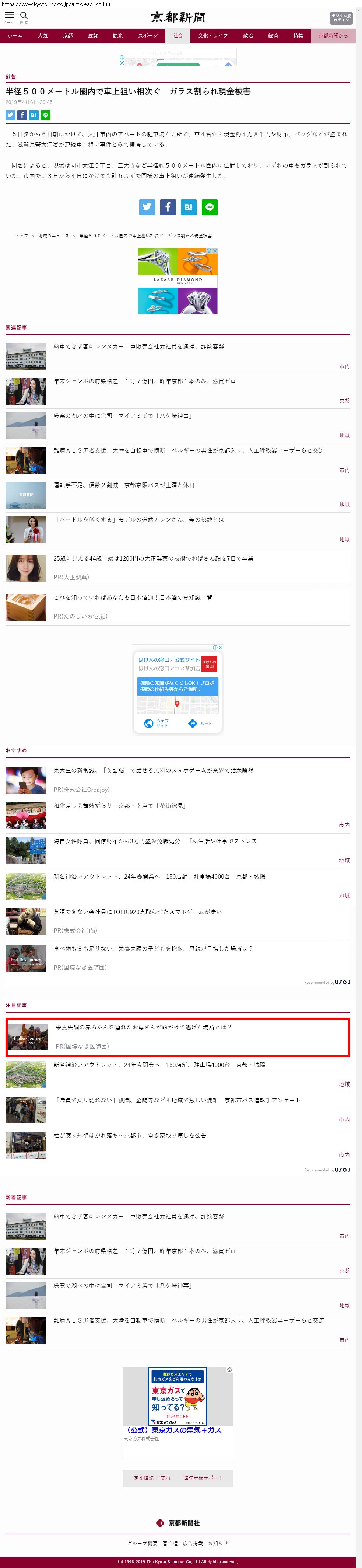Image resolution: width=362 pixels, height=1568 pixels.
Task: Open 海自女性隊員 免職処分 article
Action: click(x=157, y=841)
